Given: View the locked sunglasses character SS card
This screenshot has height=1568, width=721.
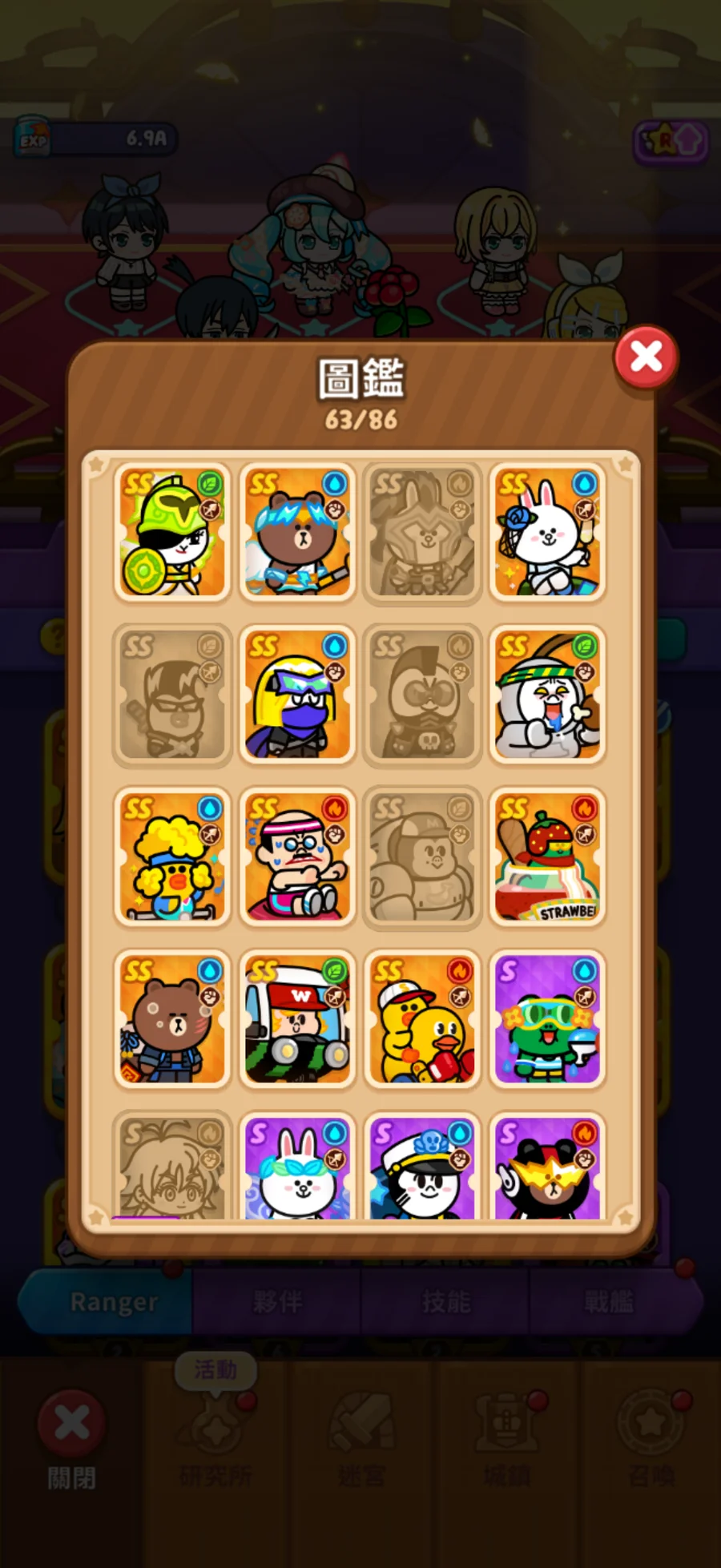Looking at the screenshot, I should (x=172, y=695).
